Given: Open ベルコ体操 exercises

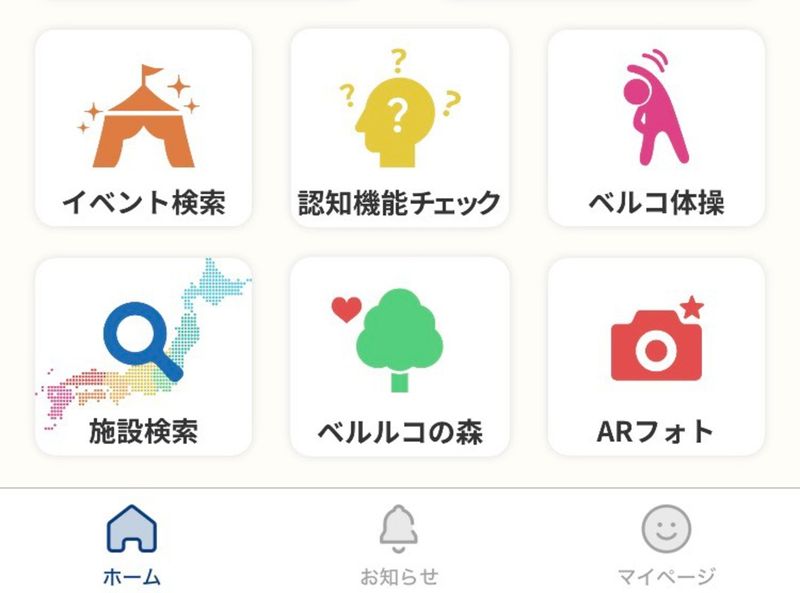Looking at the screenshot, I should 656,128.
